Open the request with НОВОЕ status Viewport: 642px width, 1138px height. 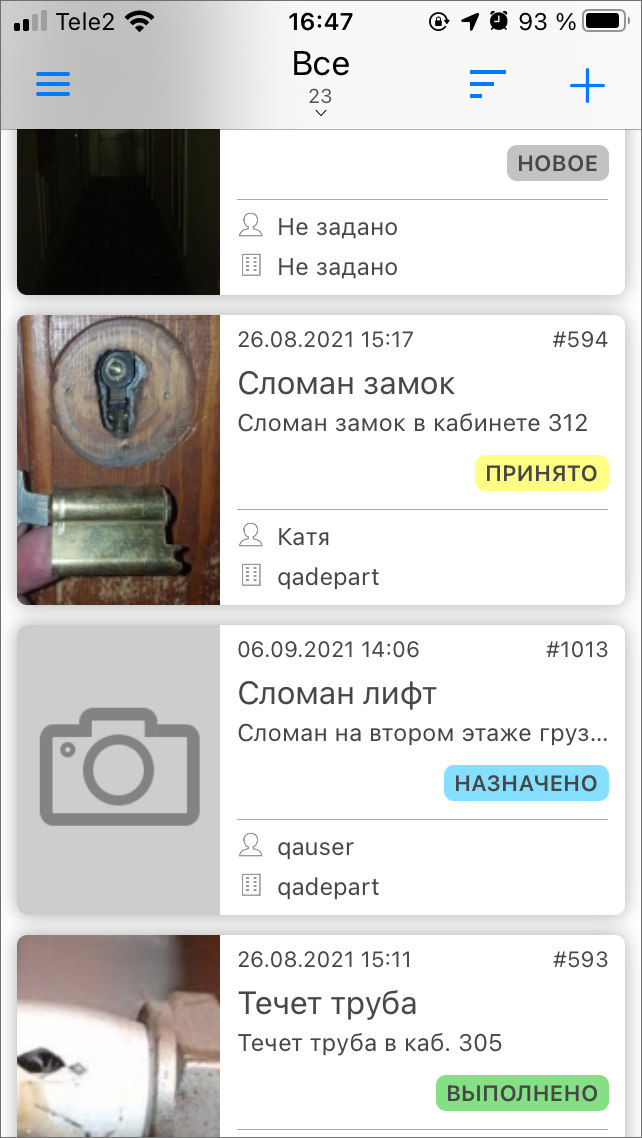321,212
